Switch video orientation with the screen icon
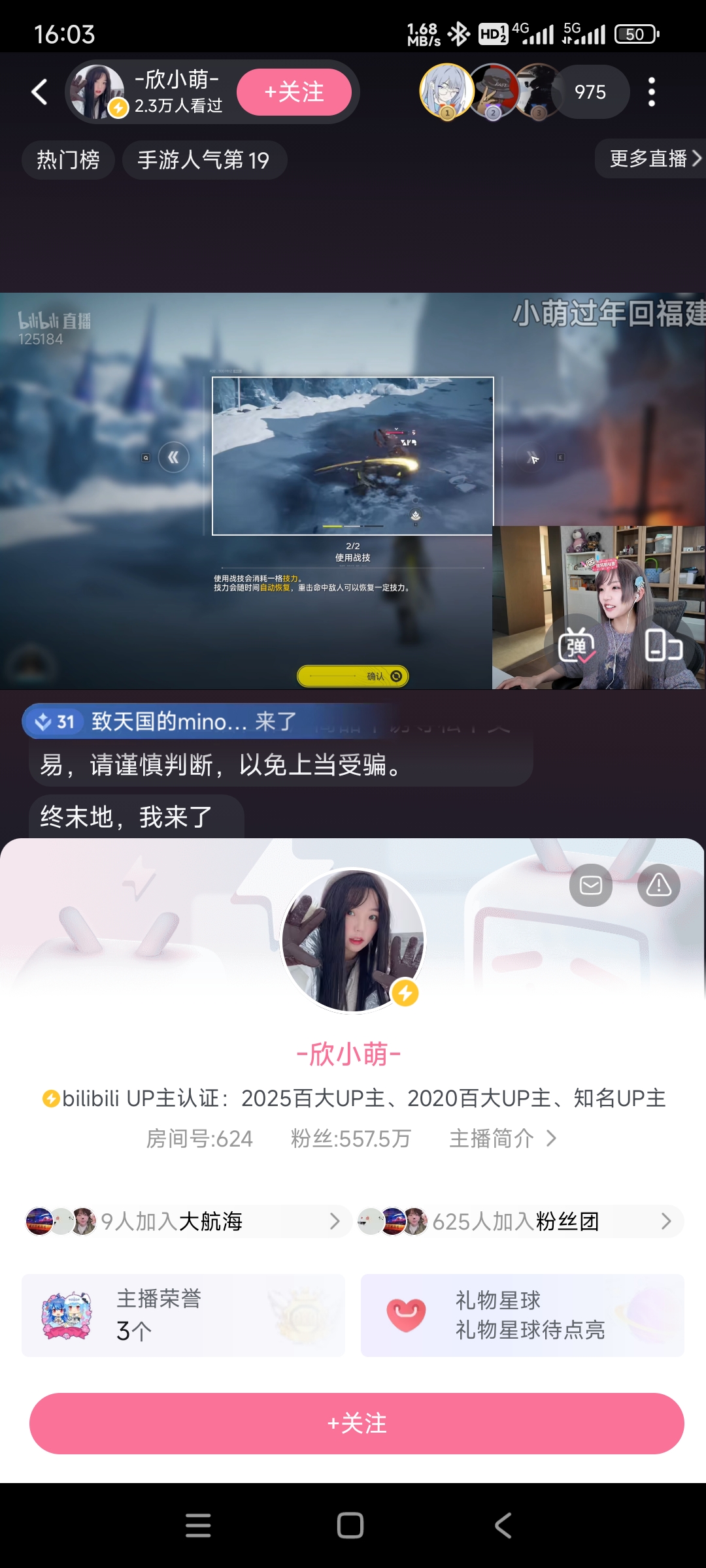The width and height of the screenshot is (706, 1568). click(664, 645)
